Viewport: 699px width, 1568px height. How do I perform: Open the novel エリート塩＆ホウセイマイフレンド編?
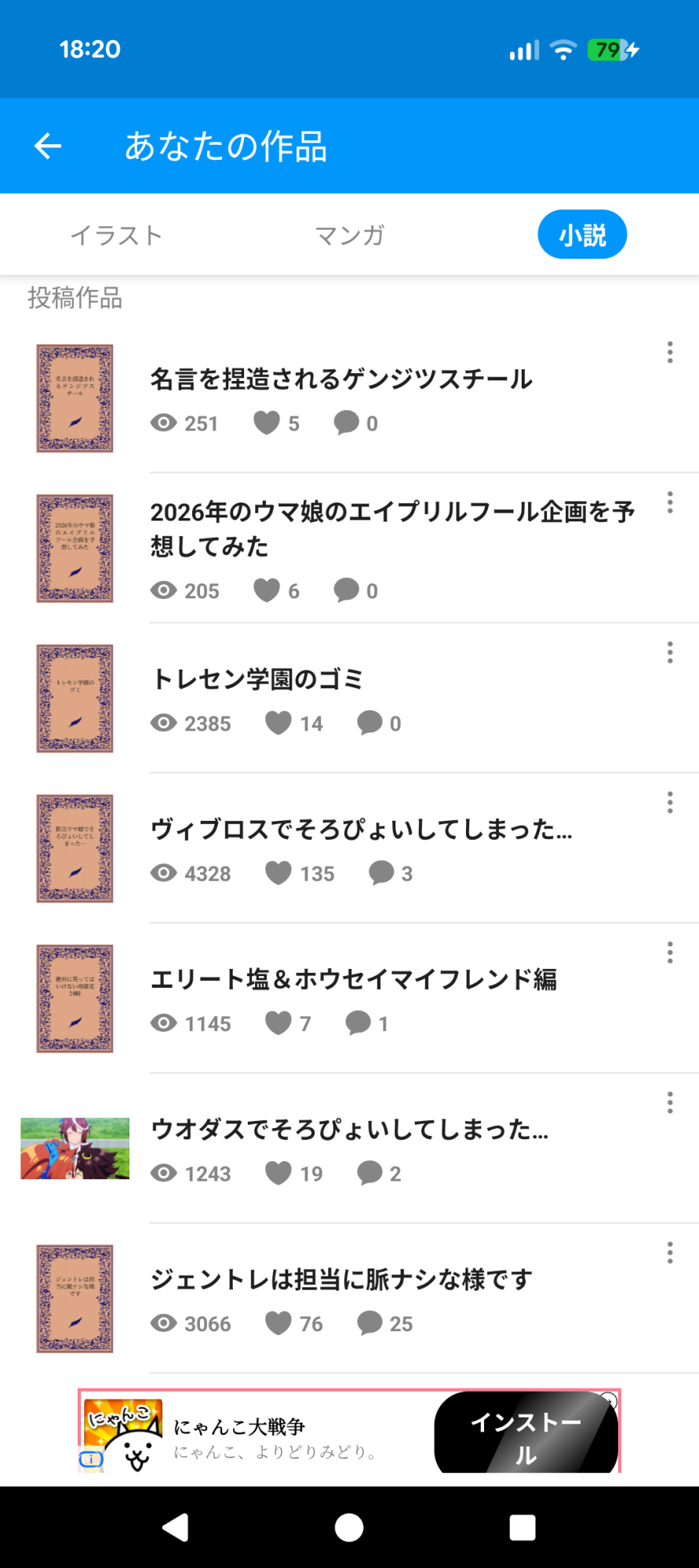pyautogui.click(x=353, y=979)
